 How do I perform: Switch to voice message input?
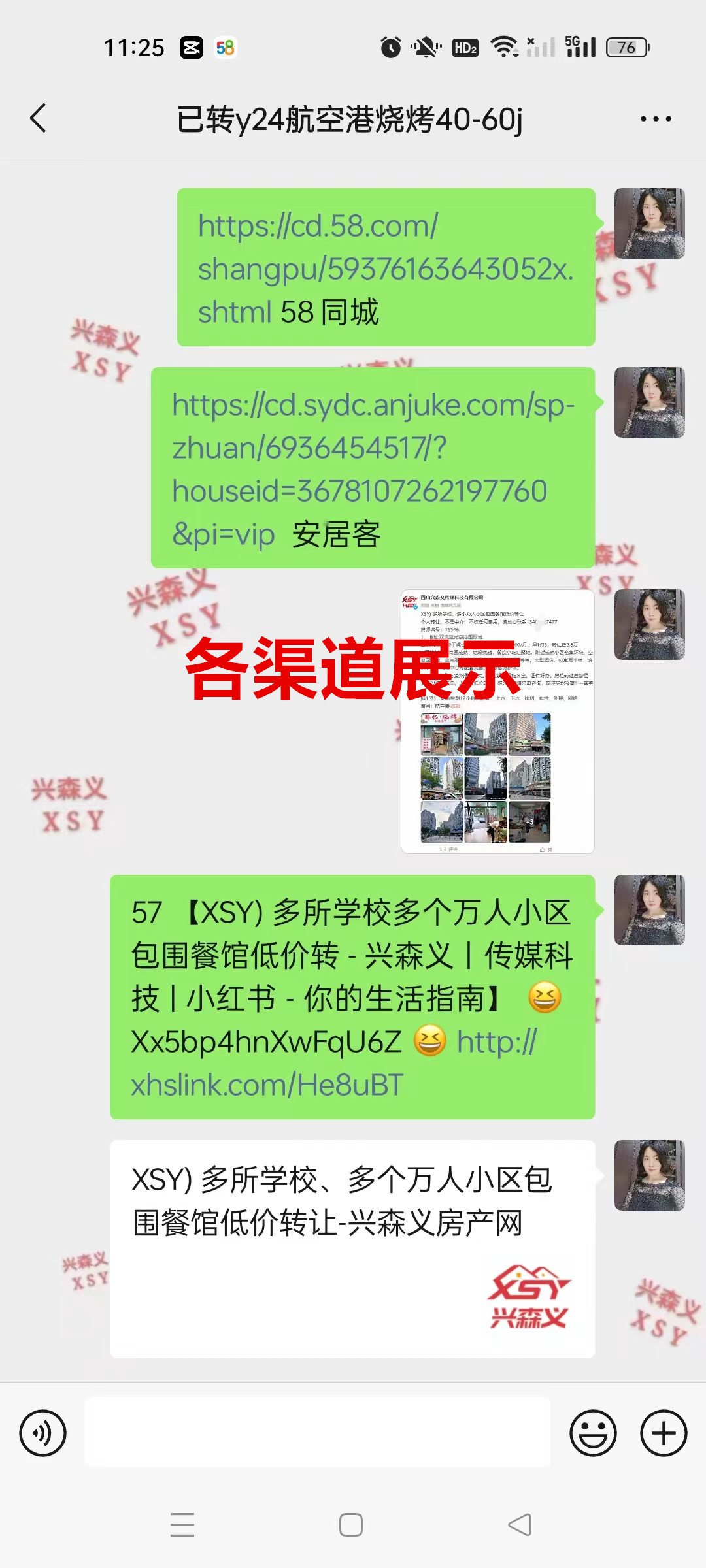point(43,1433)
